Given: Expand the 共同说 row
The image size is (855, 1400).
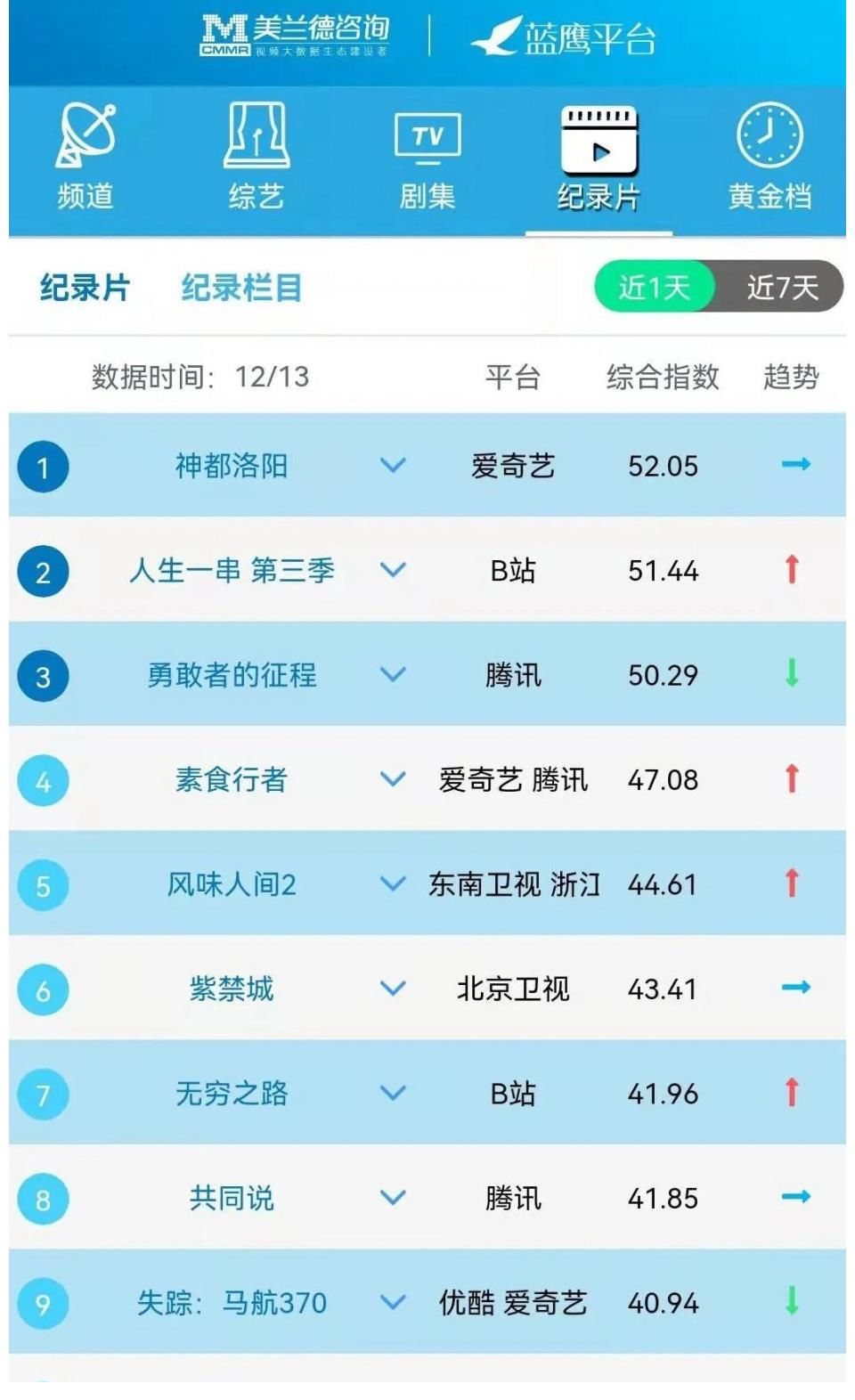Looking at the screenshot, I should pyautogui.click(x=393, y=1198).
